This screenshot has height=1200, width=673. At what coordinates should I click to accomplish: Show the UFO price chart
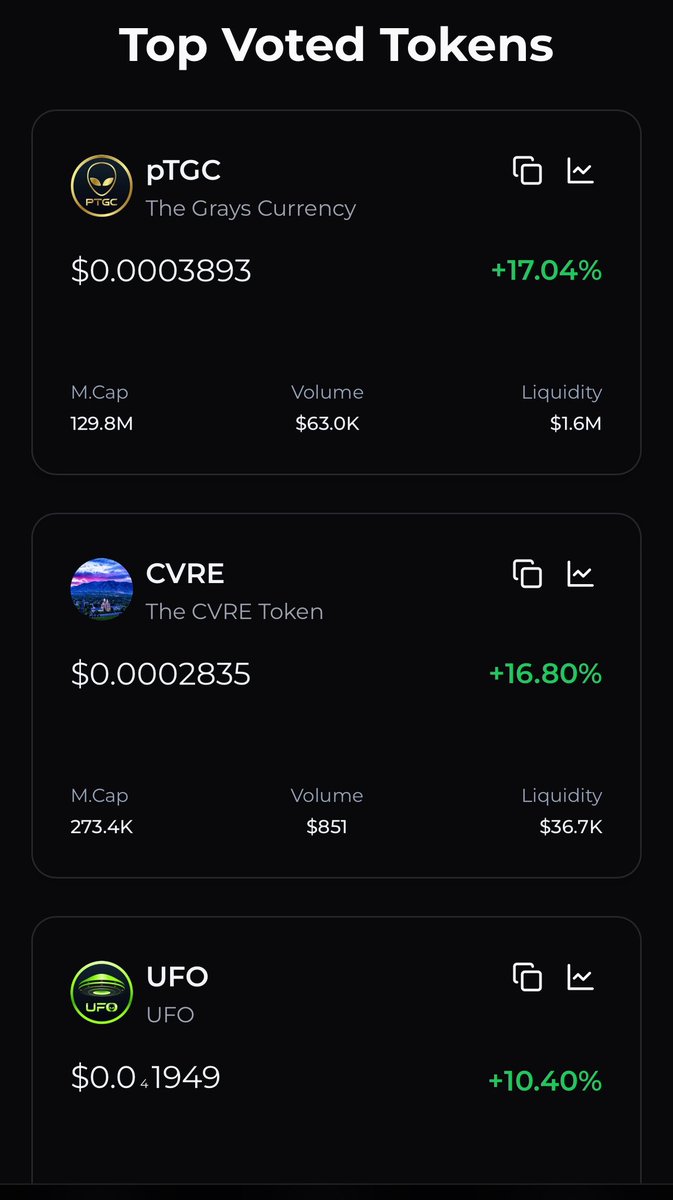[580, 976]
